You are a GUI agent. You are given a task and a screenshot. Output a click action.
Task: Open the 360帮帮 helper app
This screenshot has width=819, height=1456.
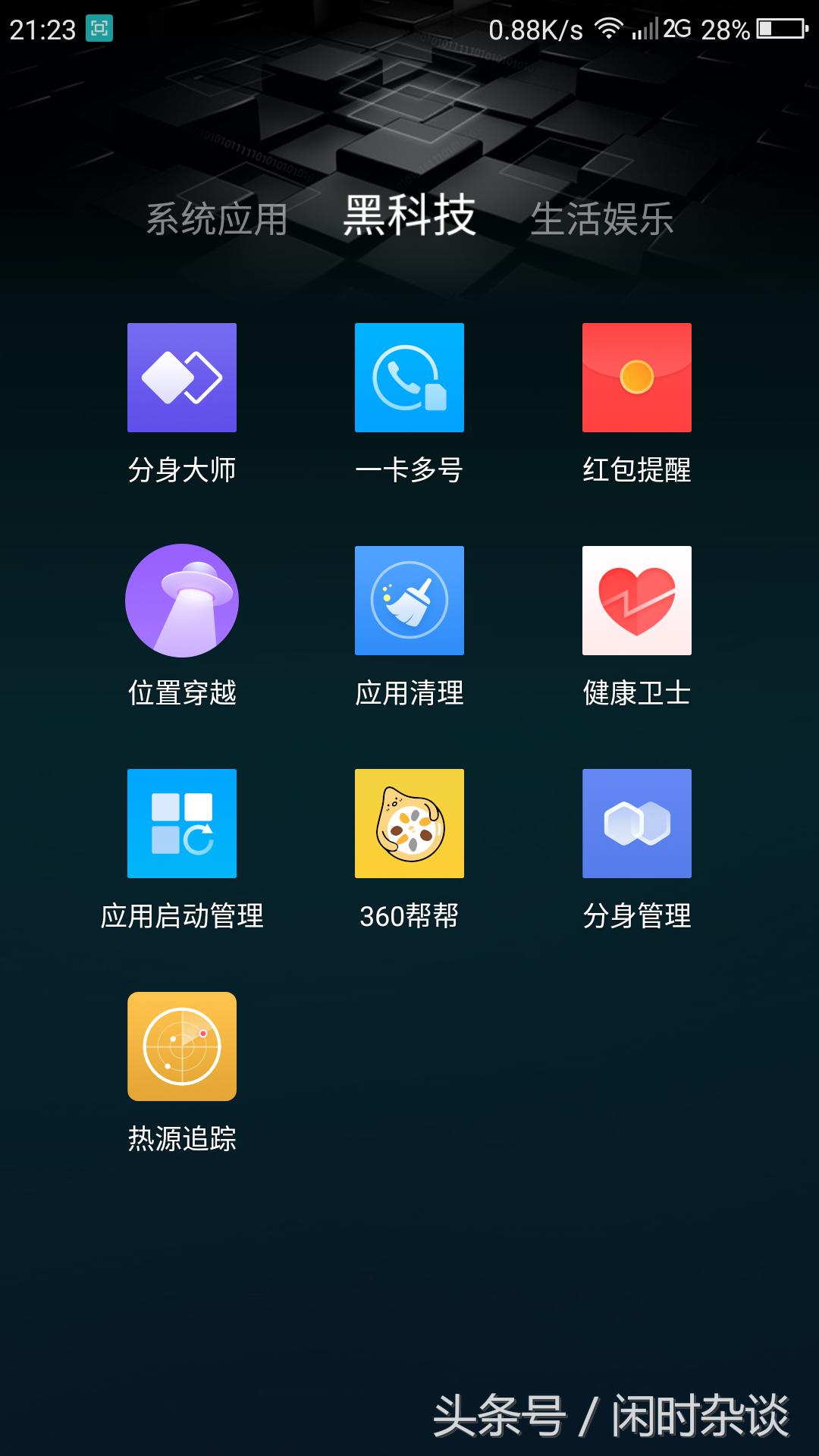[x=408, y=823]
